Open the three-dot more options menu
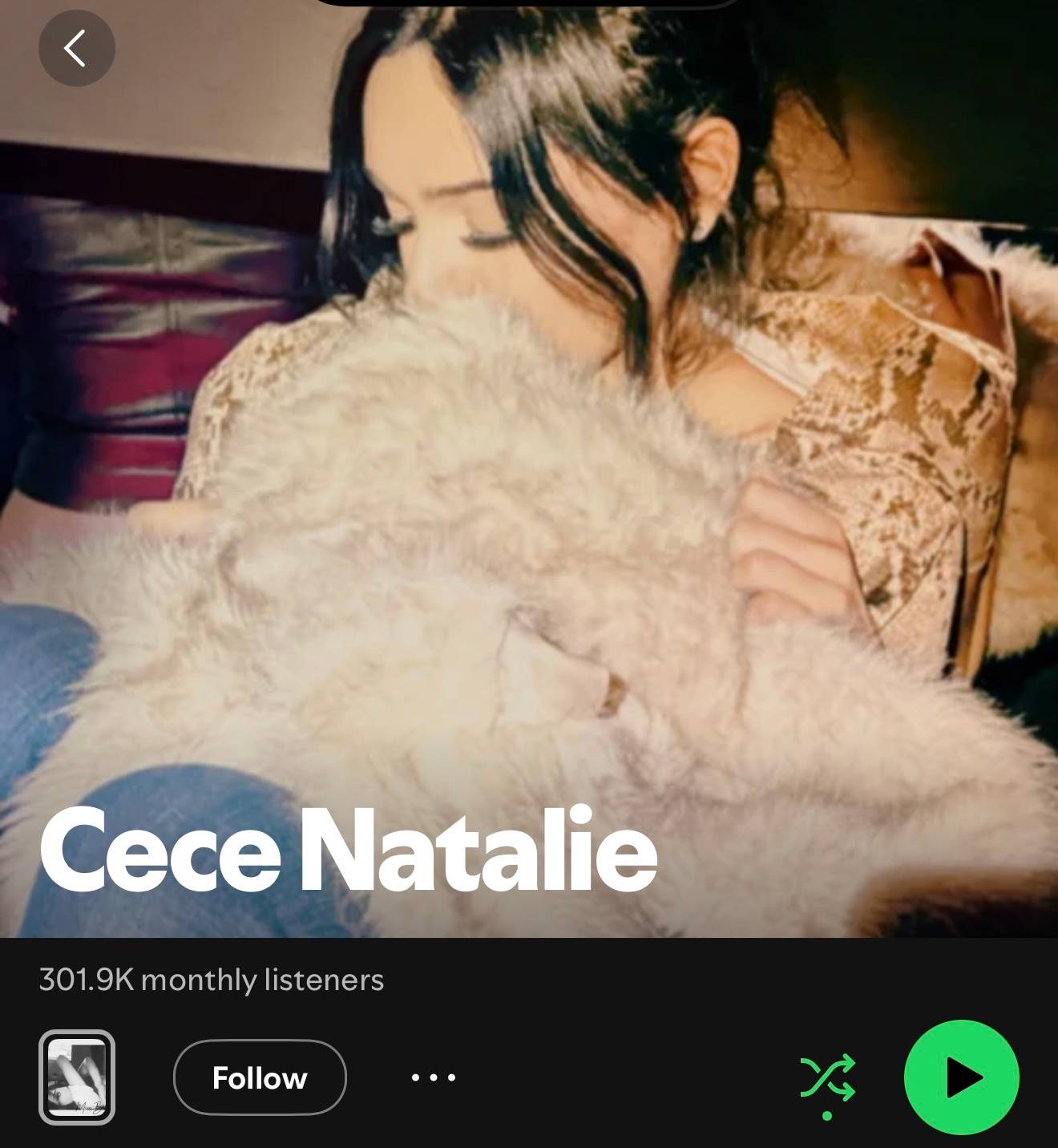 point(434,1077)
